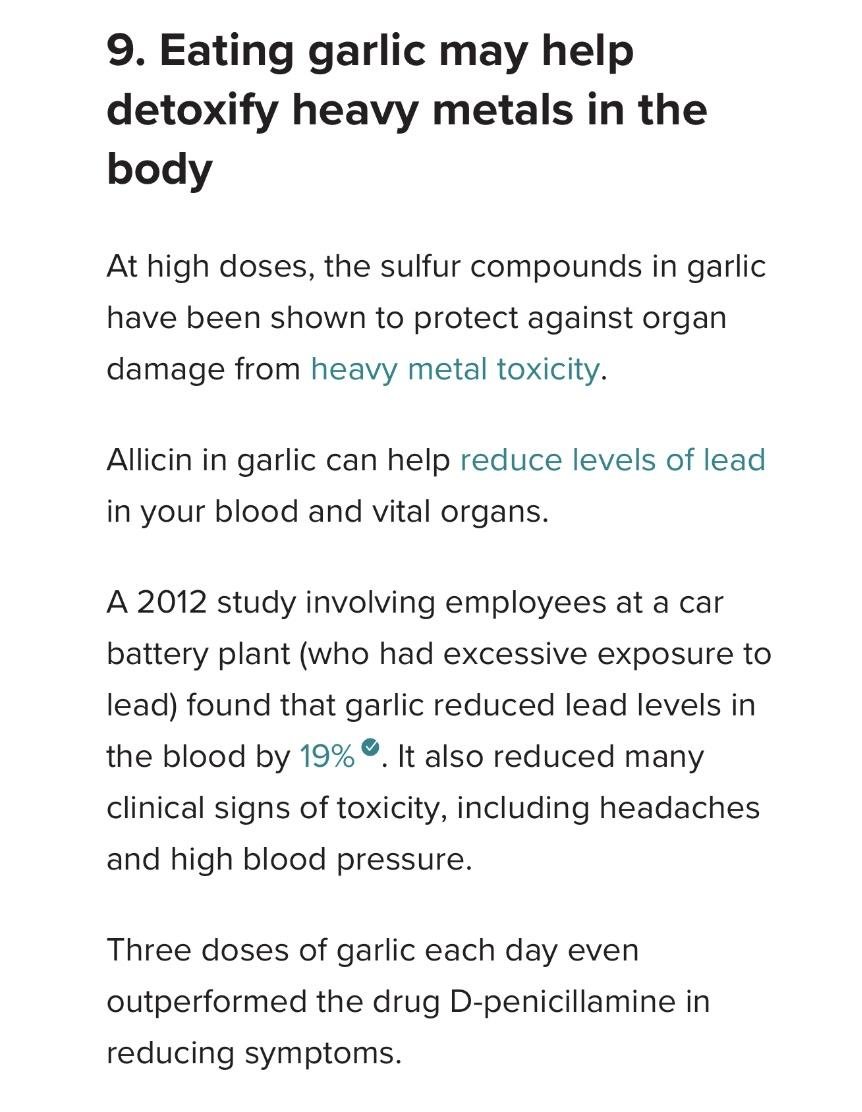Open the heavy metal toxicity link
862x1112 pixels.
tap(455, 369)
